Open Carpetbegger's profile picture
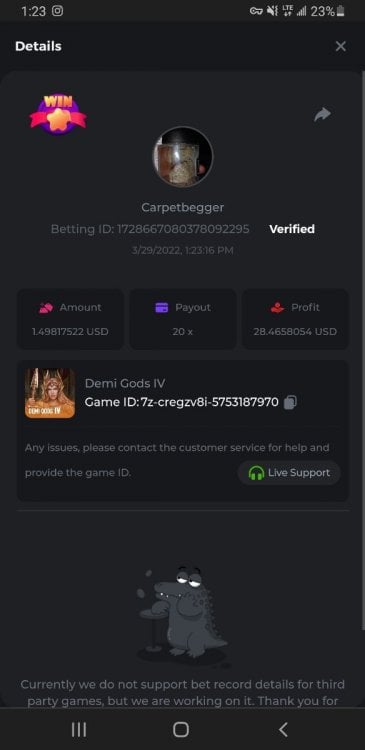 pos(182,157)
